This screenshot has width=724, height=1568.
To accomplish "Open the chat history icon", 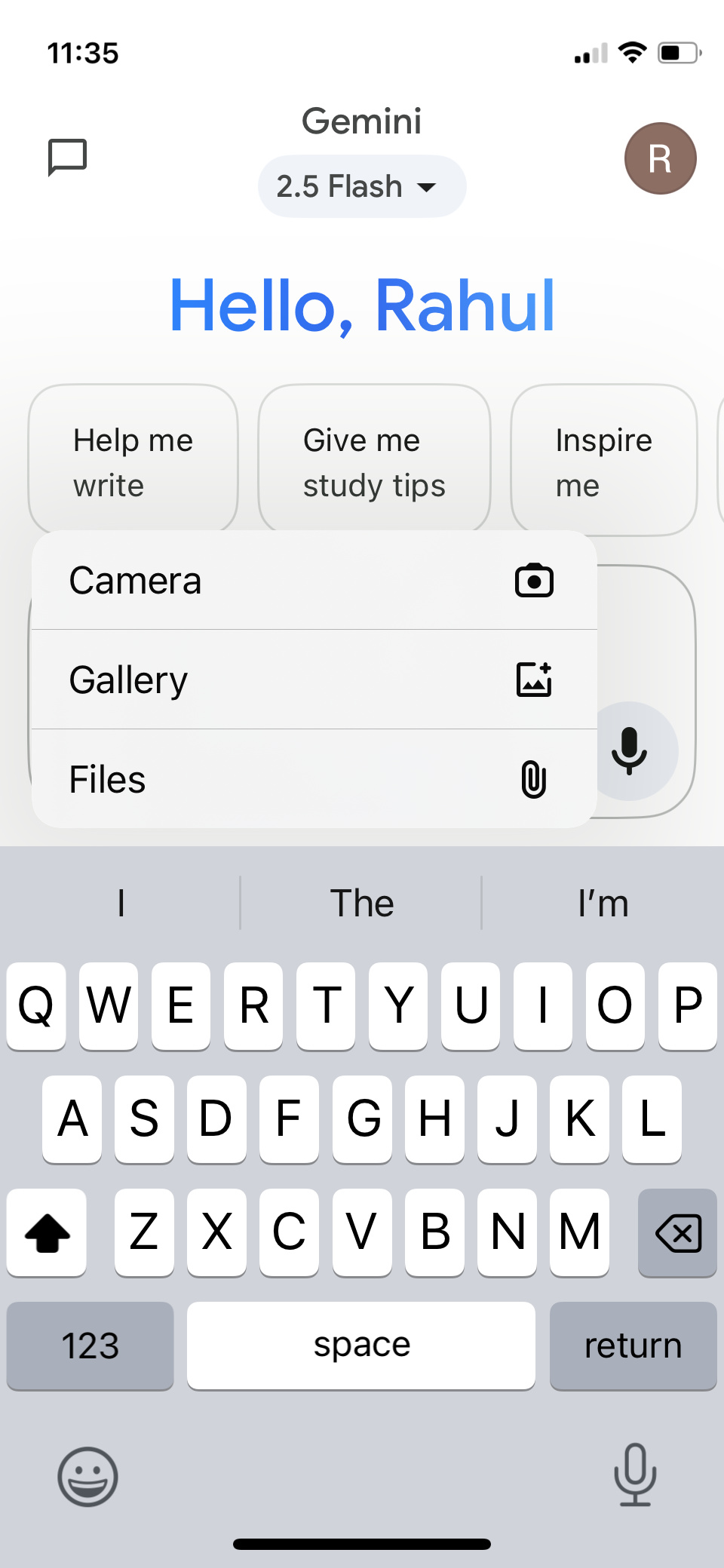I will click(x=67, y=157).
